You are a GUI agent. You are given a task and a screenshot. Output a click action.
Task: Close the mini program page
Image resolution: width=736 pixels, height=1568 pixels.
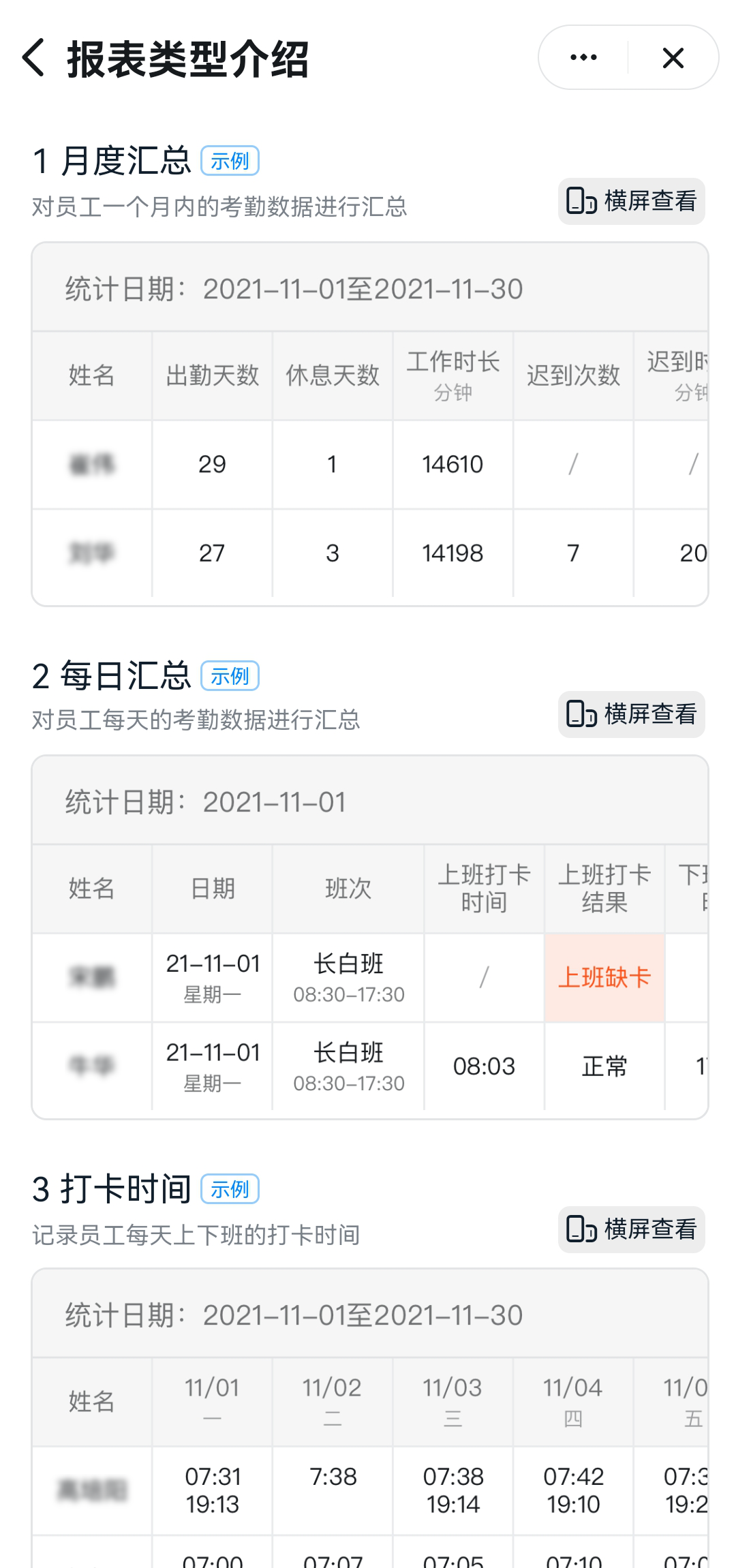(673, 58)
